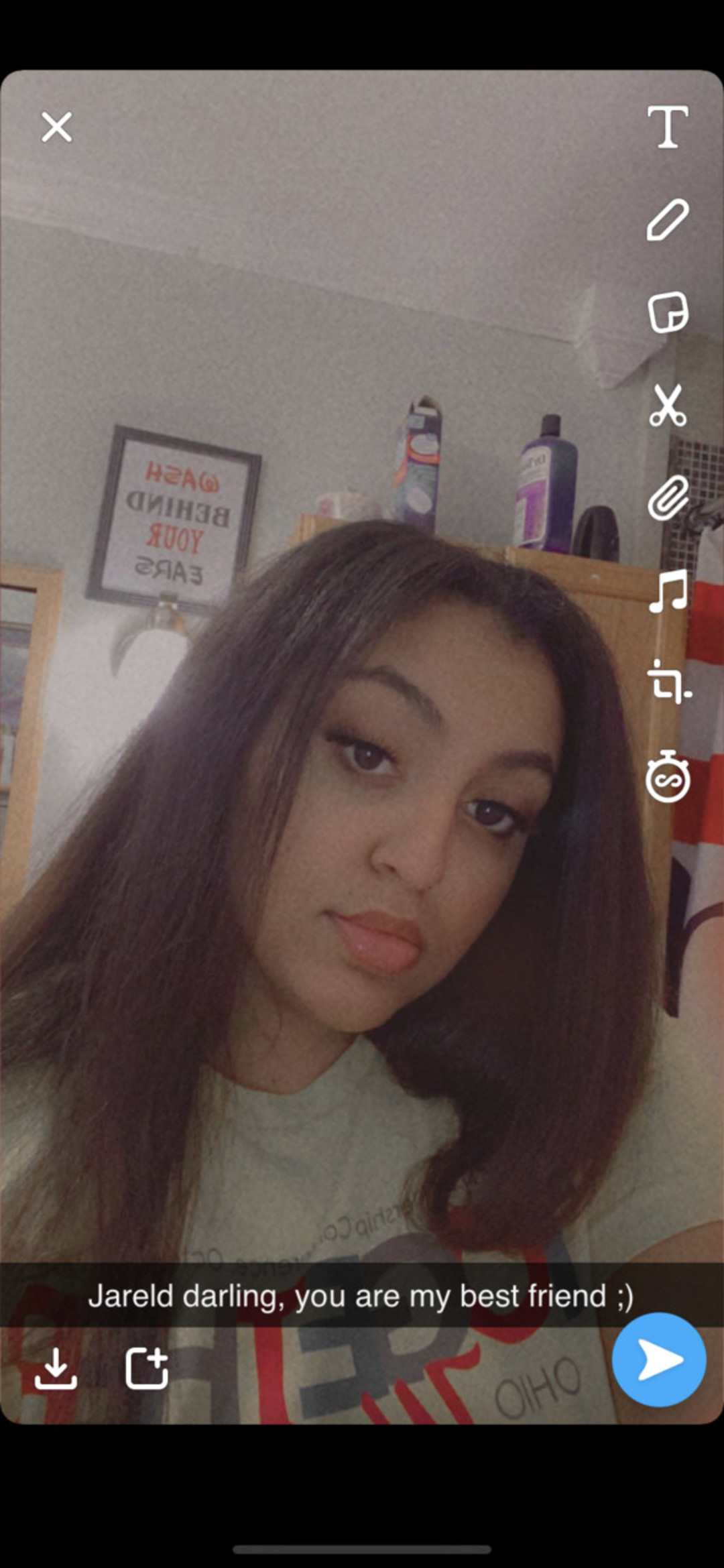Screen dimensions: 724x1568
Task: Edit the caption "Jareld darling, you are my best friend"
Action: [361, 1296]
